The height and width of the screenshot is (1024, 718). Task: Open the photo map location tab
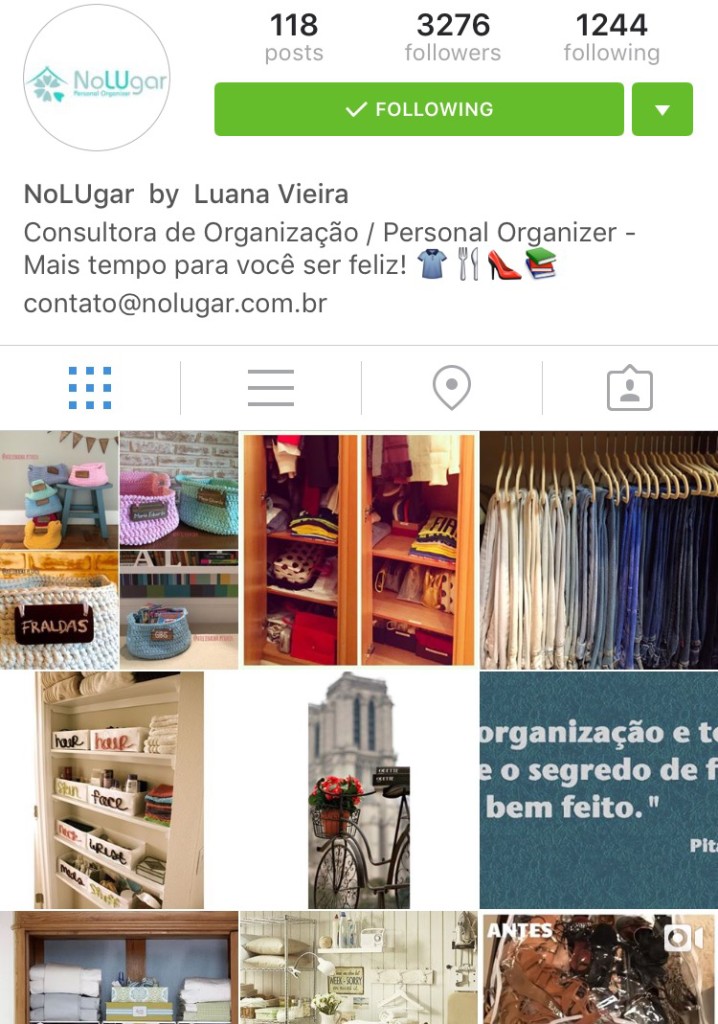(451, 388)
